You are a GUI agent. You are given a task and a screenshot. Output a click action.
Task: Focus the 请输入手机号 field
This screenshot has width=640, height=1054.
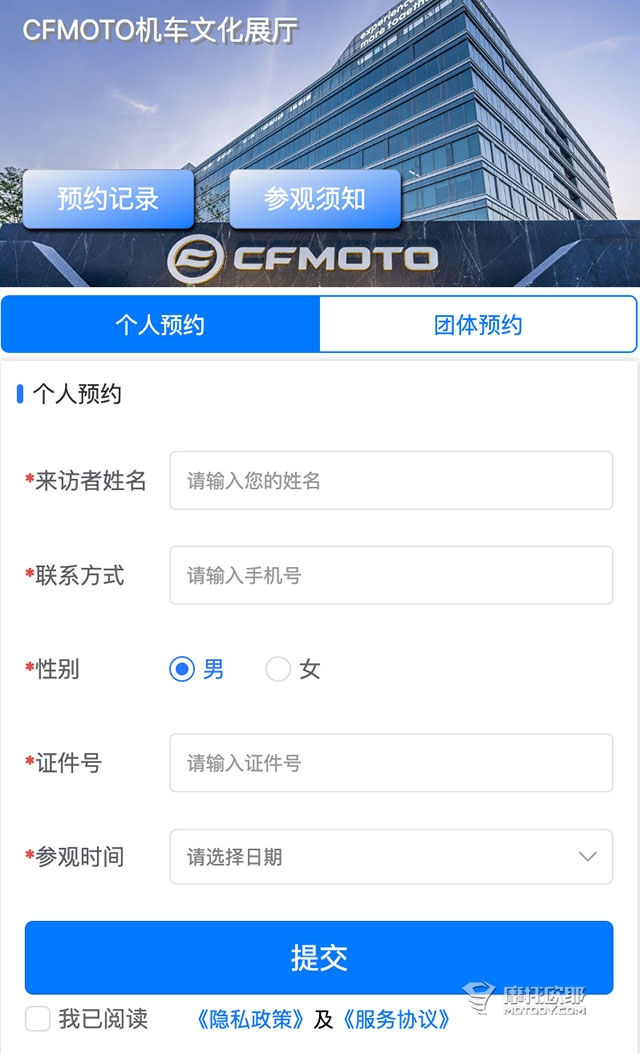coord(391,575)
